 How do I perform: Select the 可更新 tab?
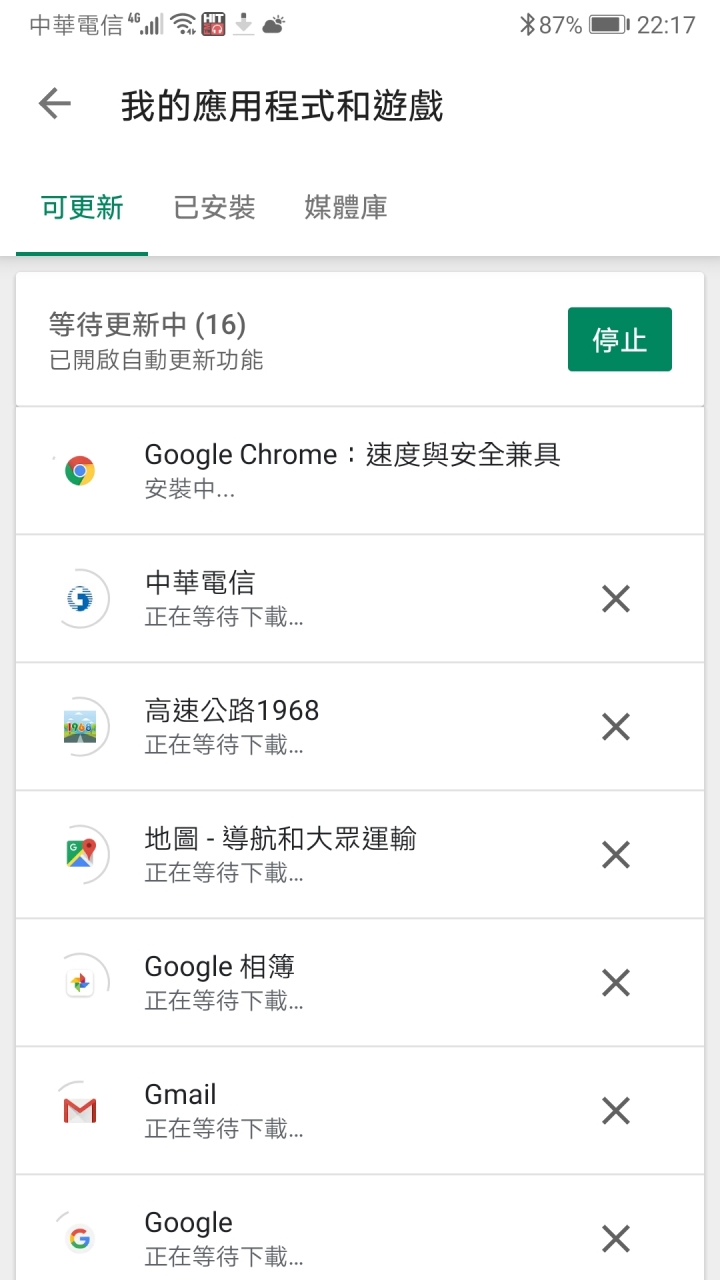click(x=82, y=208)
